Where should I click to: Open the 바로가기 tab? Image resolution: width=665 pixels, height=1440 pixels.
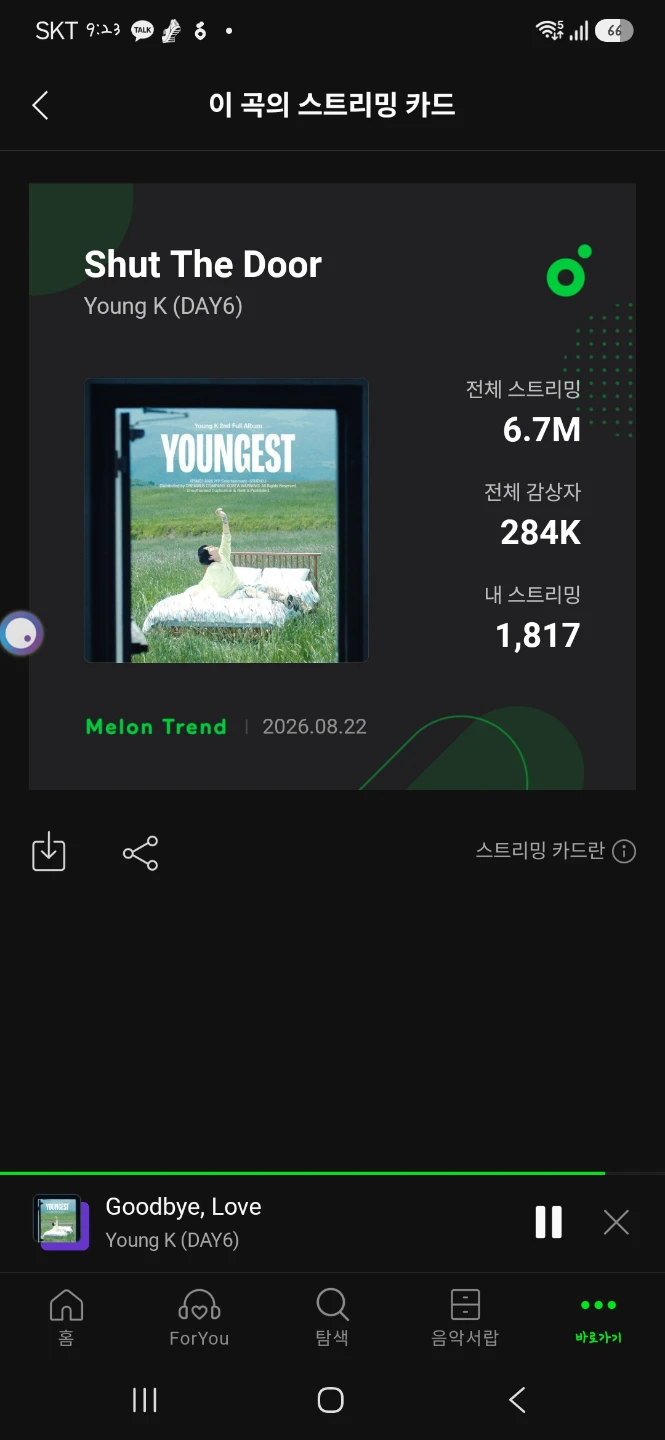pos(598,1319)
